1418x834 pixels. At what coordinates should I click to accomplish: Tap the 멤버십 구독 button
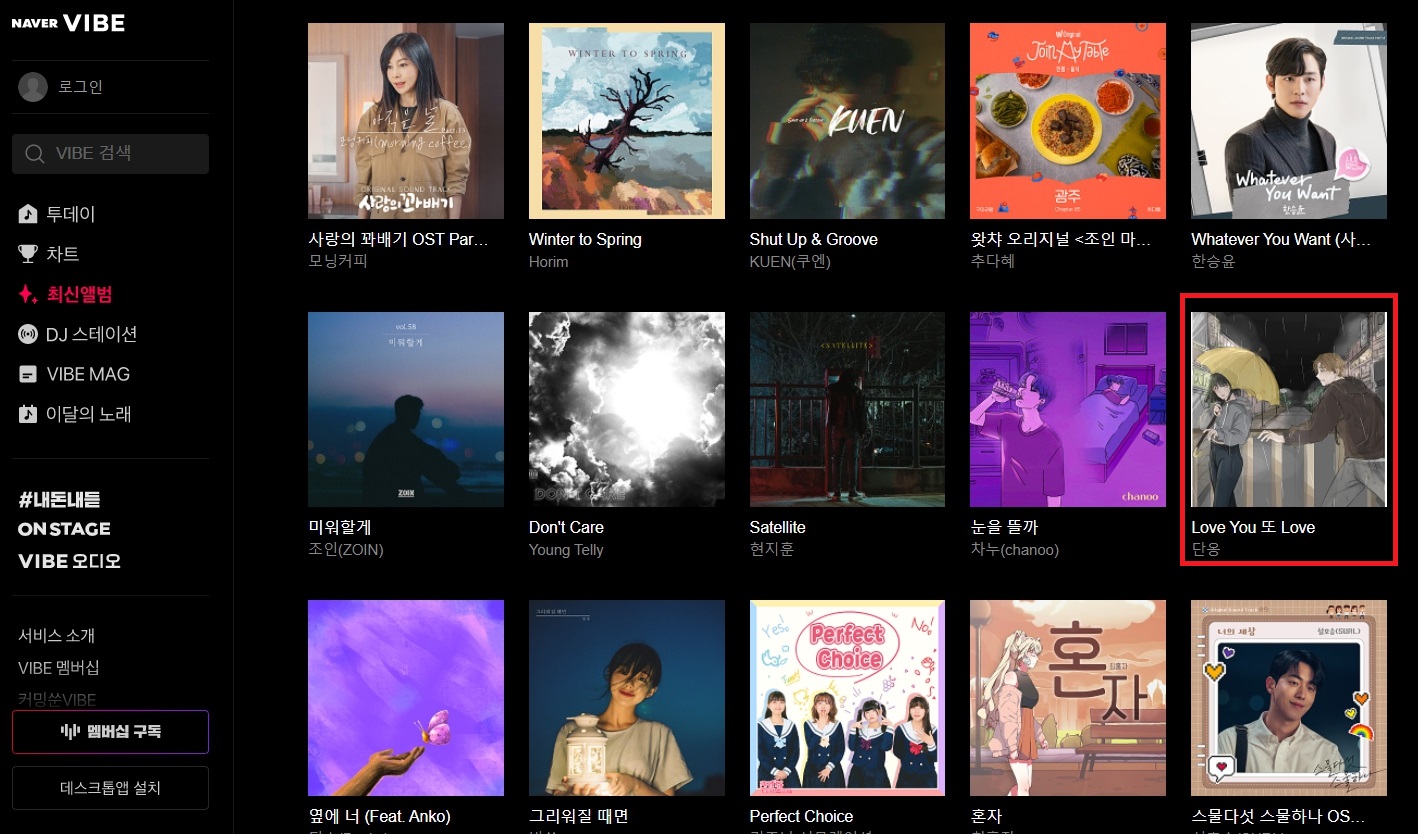coord(110,732)
